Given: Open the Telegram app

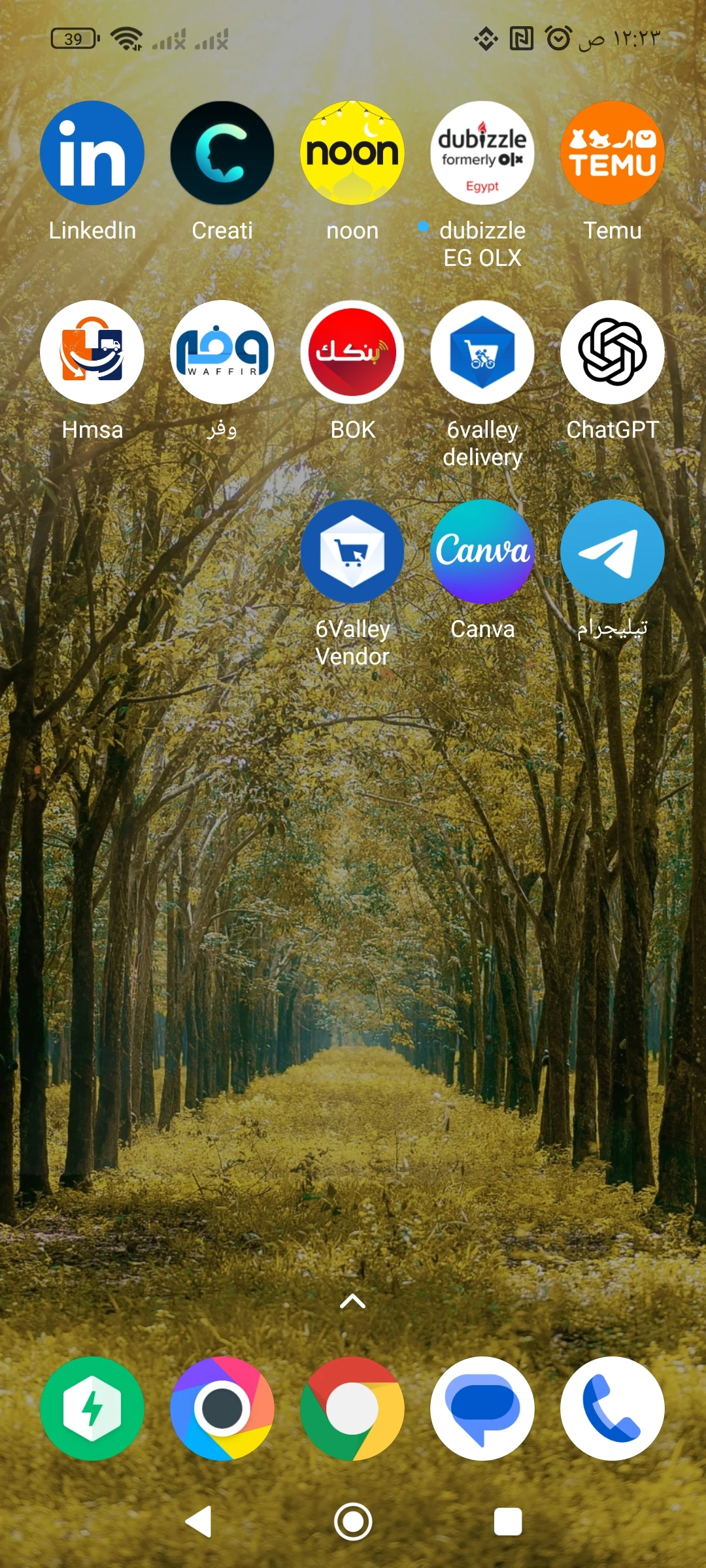Looking at the screenshot, I should click(x=613, y=551).
